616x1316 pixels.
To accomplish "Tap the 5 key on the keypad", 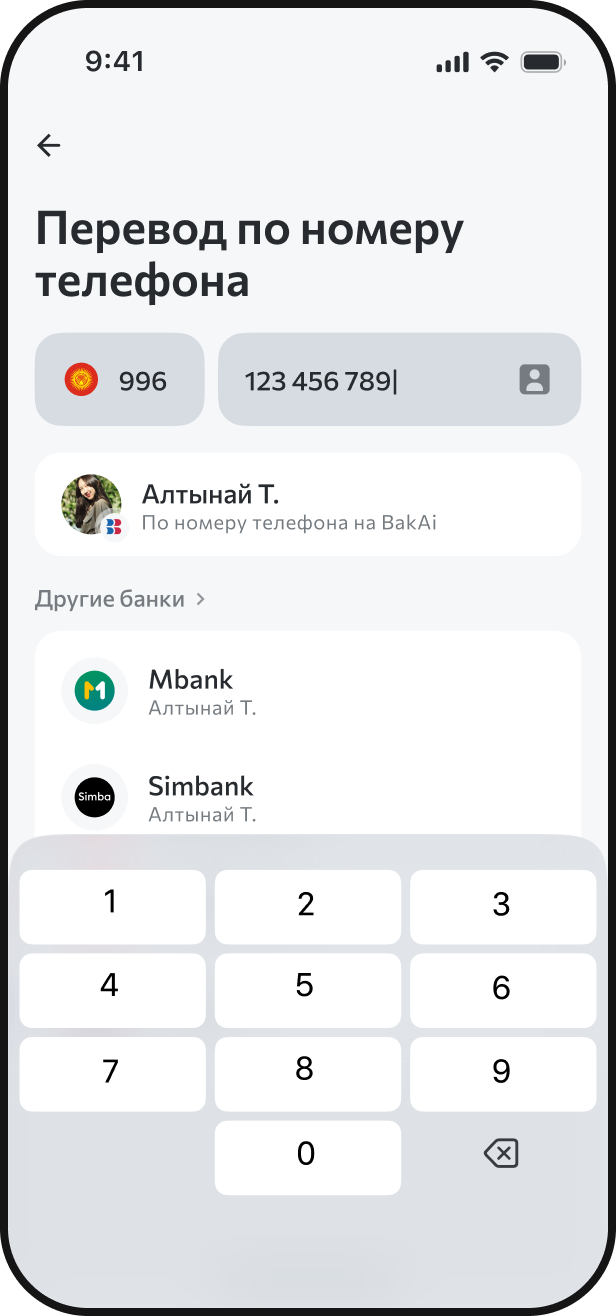I will pos(307,990).
